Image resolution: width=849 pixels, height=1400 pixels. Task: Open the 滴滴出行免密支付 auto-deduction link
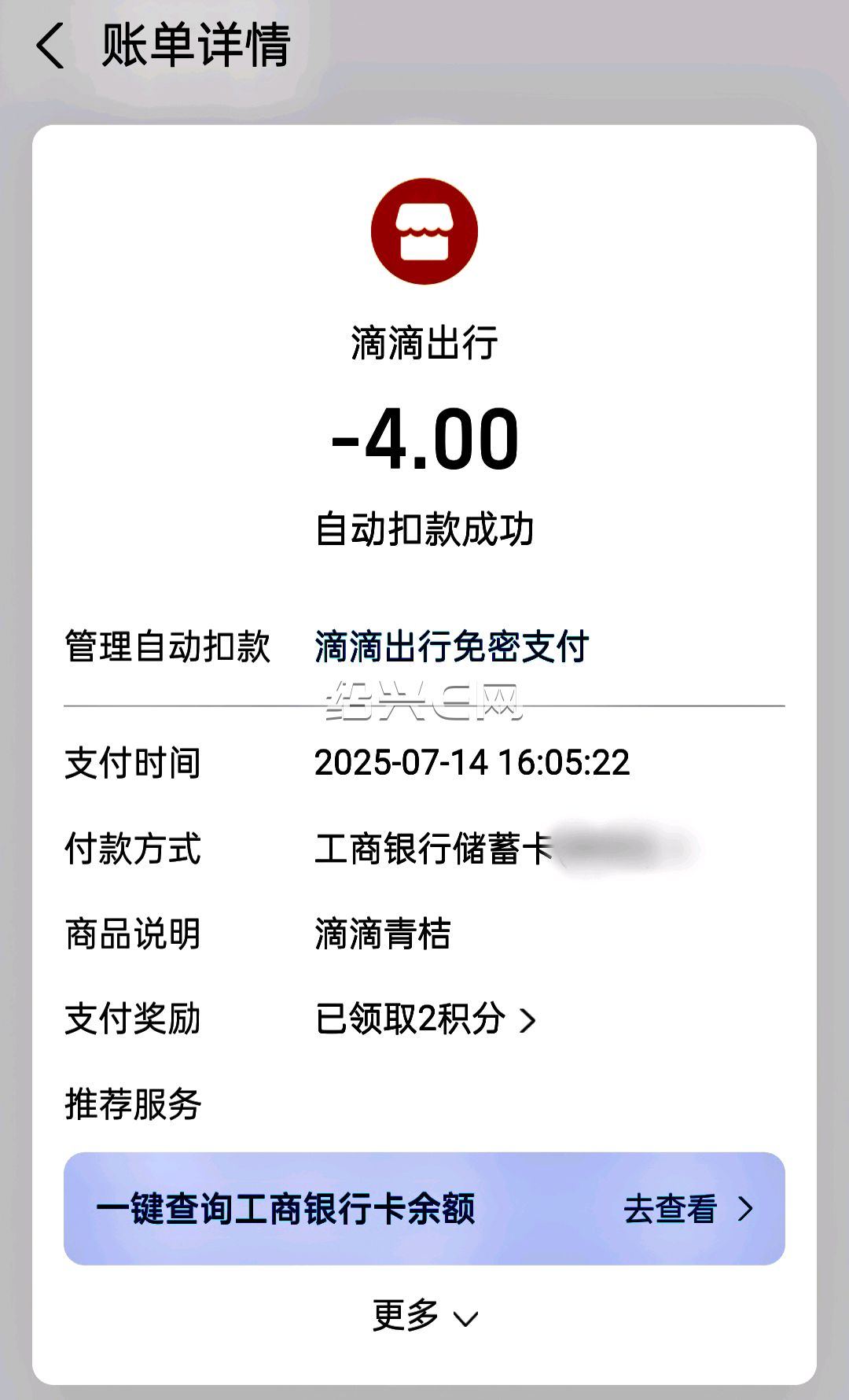pos(452,647)
